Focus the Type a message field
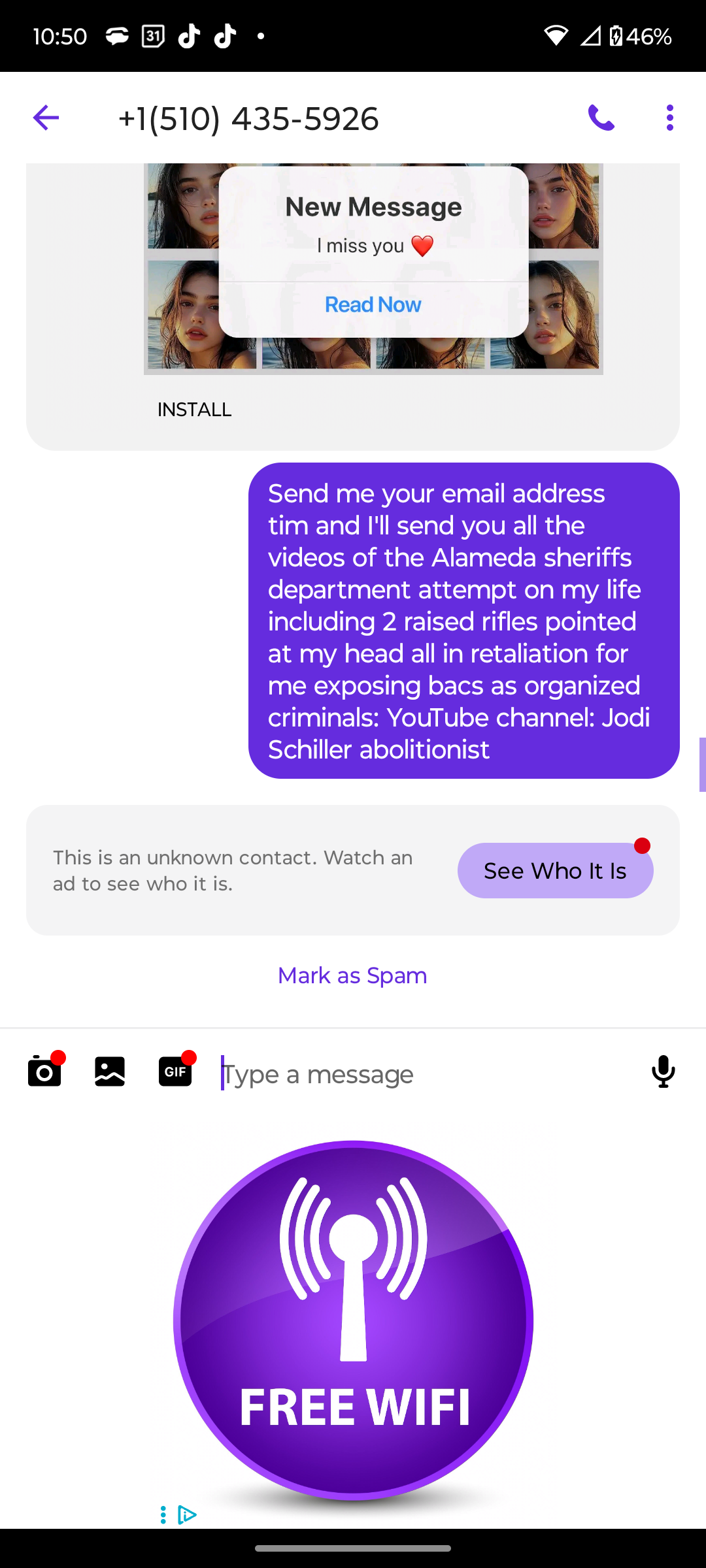Screen dimensions: 706x1568 418,1073
